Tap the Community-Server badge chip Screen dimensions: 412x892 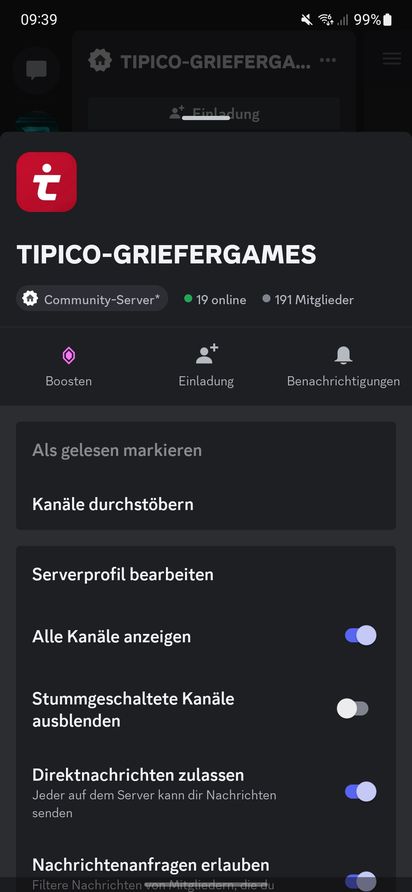click(92, 299)
